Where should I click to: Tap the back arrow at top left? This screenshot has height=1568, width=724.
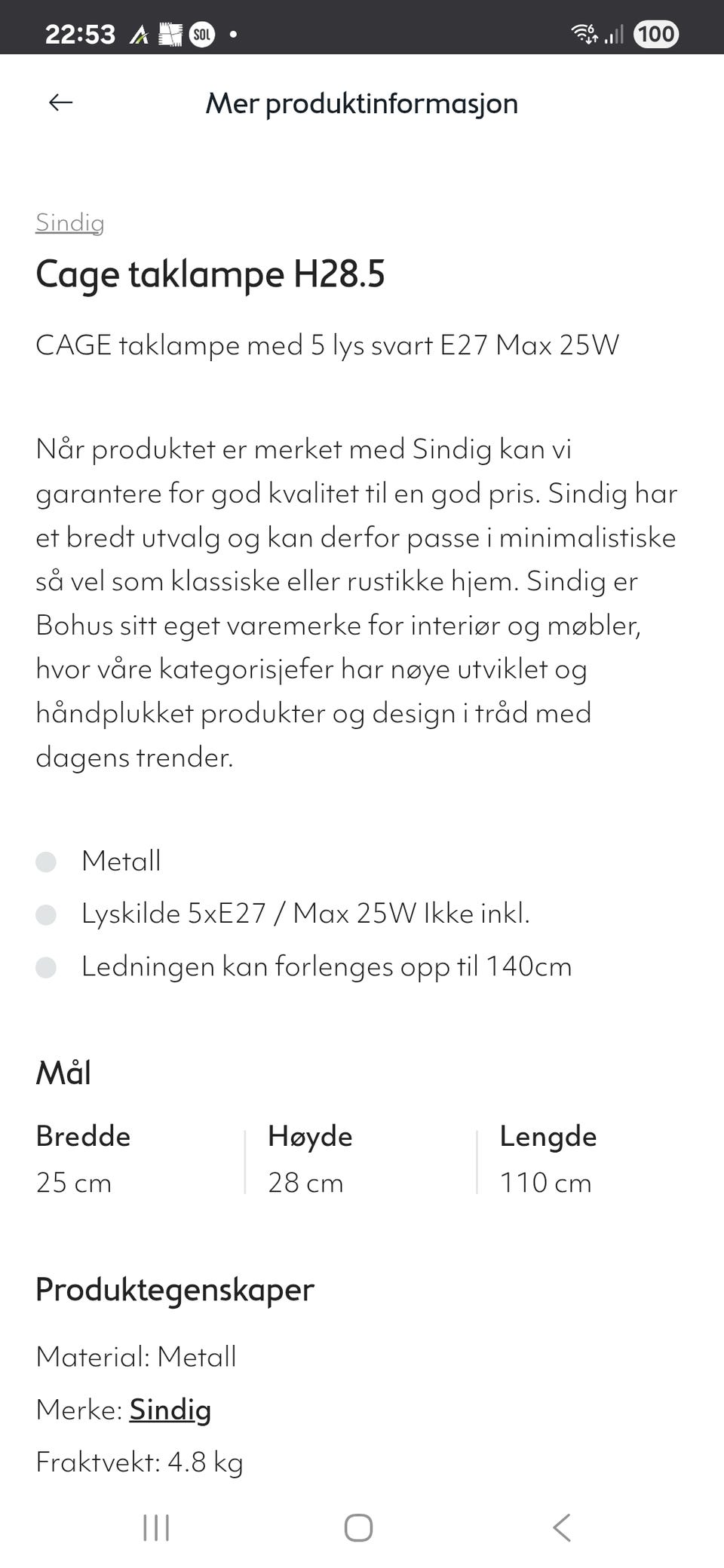click(x=60, y=103)
